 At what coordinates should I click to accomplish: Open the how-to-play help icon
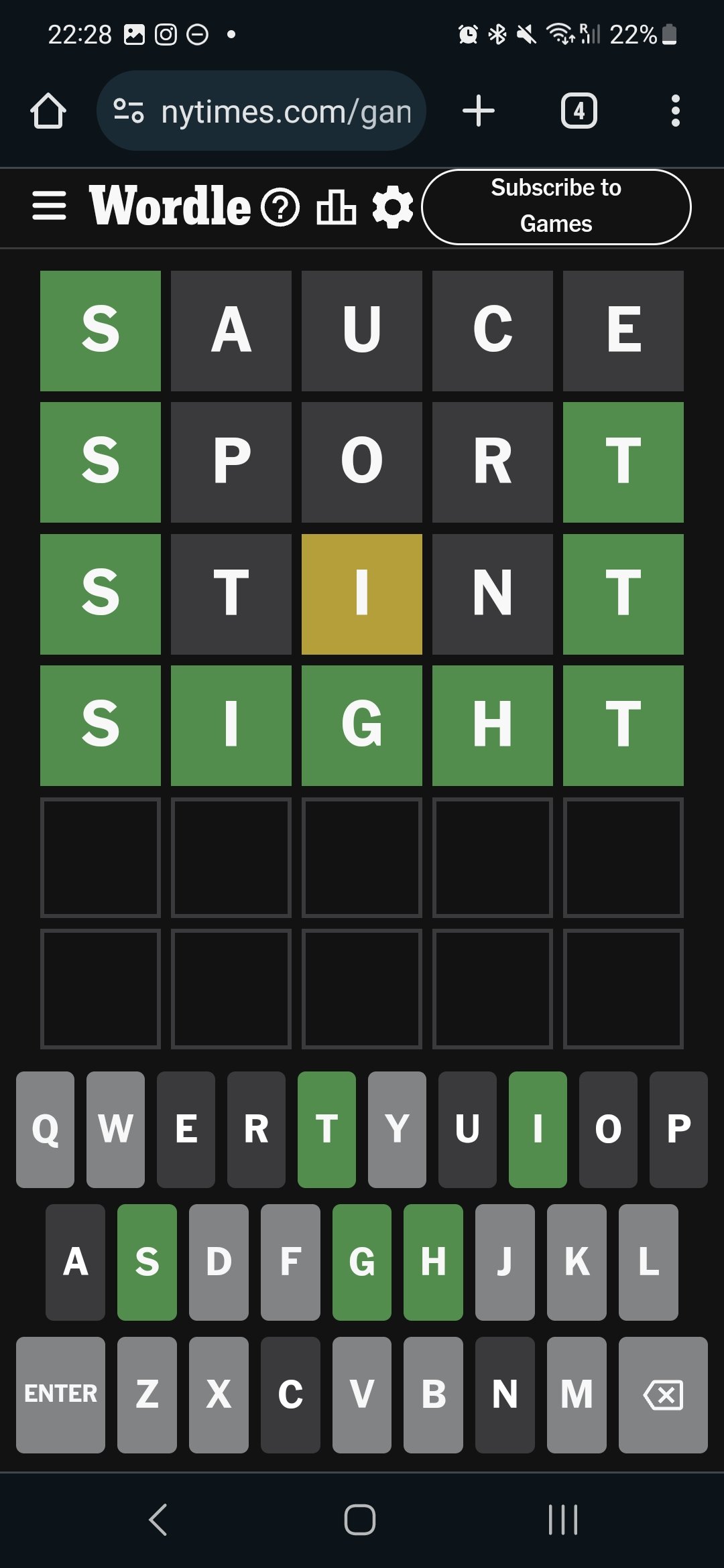point(280,207)
